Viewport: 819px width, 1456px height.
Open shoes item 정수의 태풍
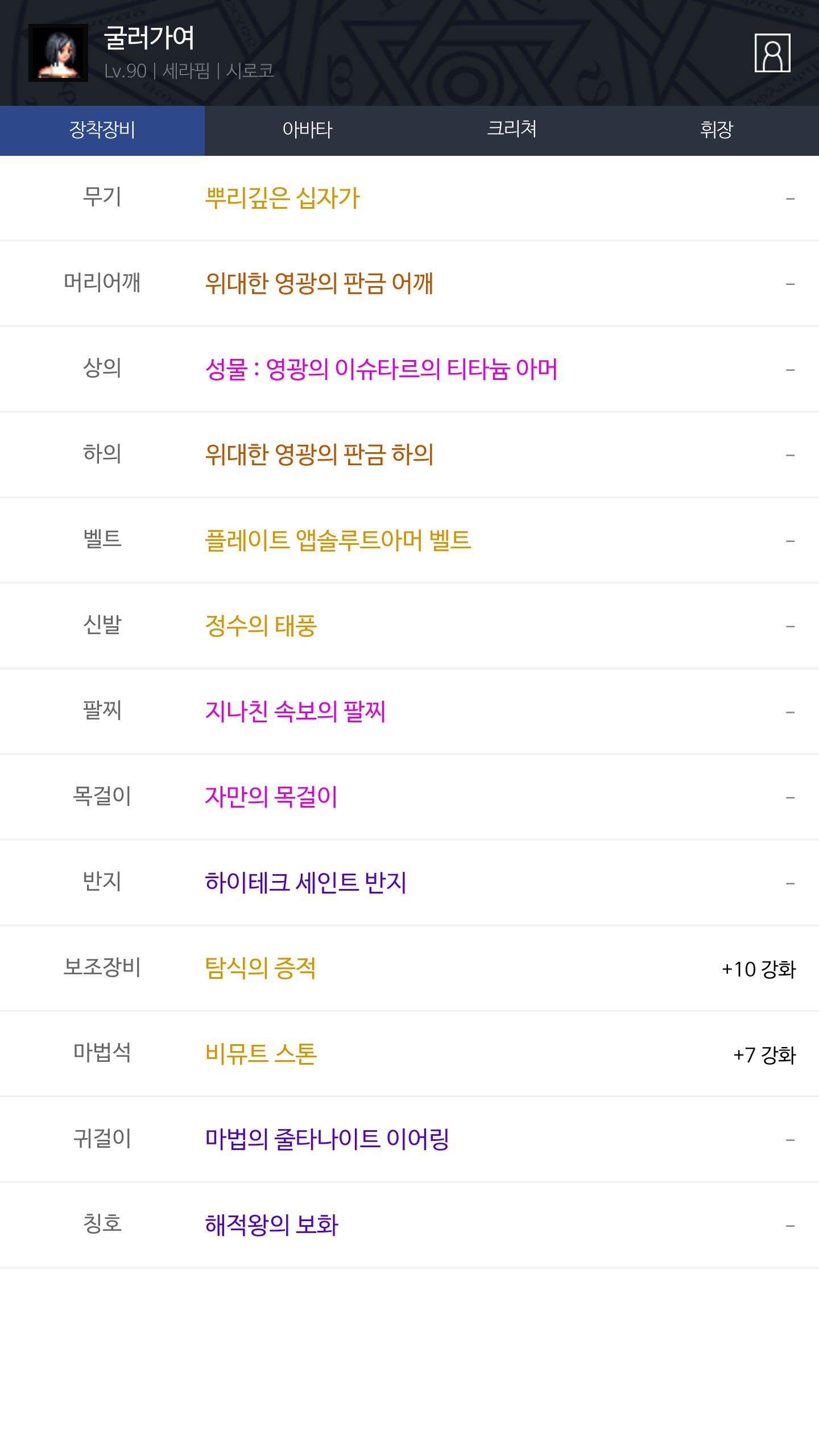coord(260,626)
